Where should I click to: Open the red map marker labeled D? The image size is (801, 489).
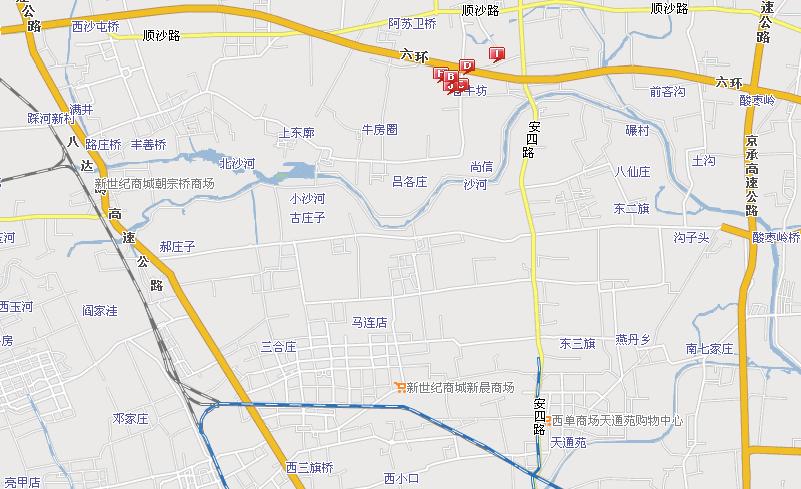[x=467, y=65]
